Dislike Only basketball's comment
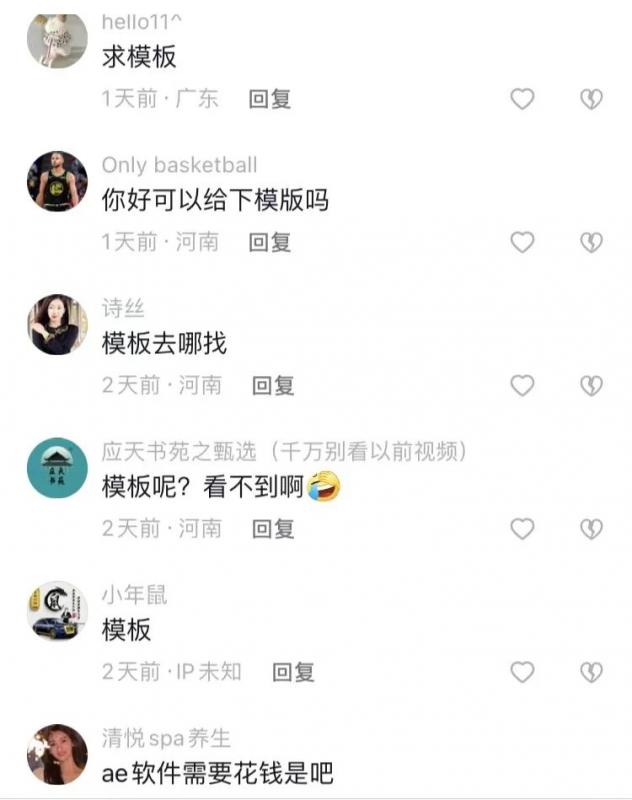This screenshot has height=800, width=632. pyautogui.click(x=592, y=242)
